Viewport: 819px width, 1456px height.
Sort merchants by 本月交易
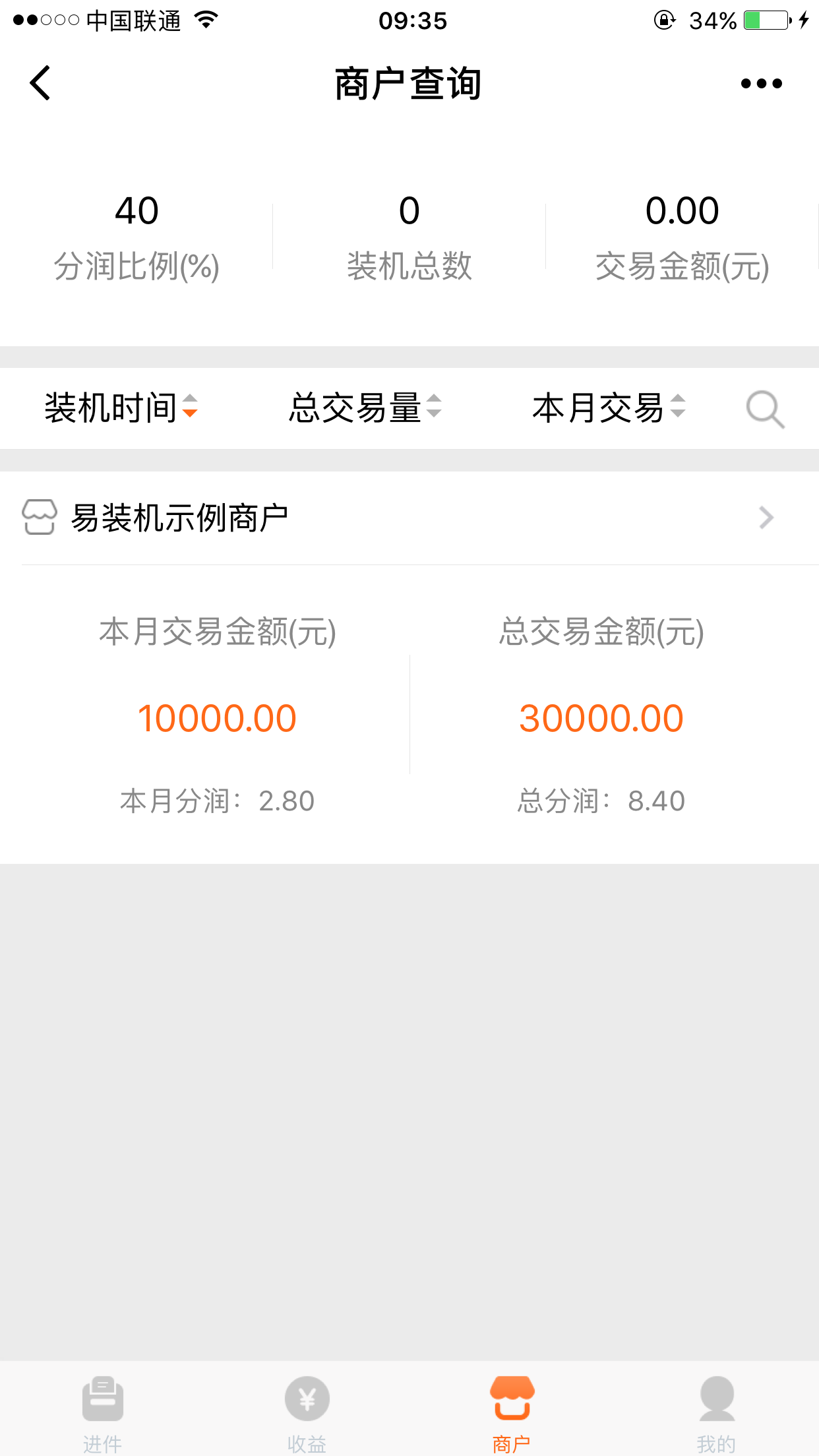(609, 408)
